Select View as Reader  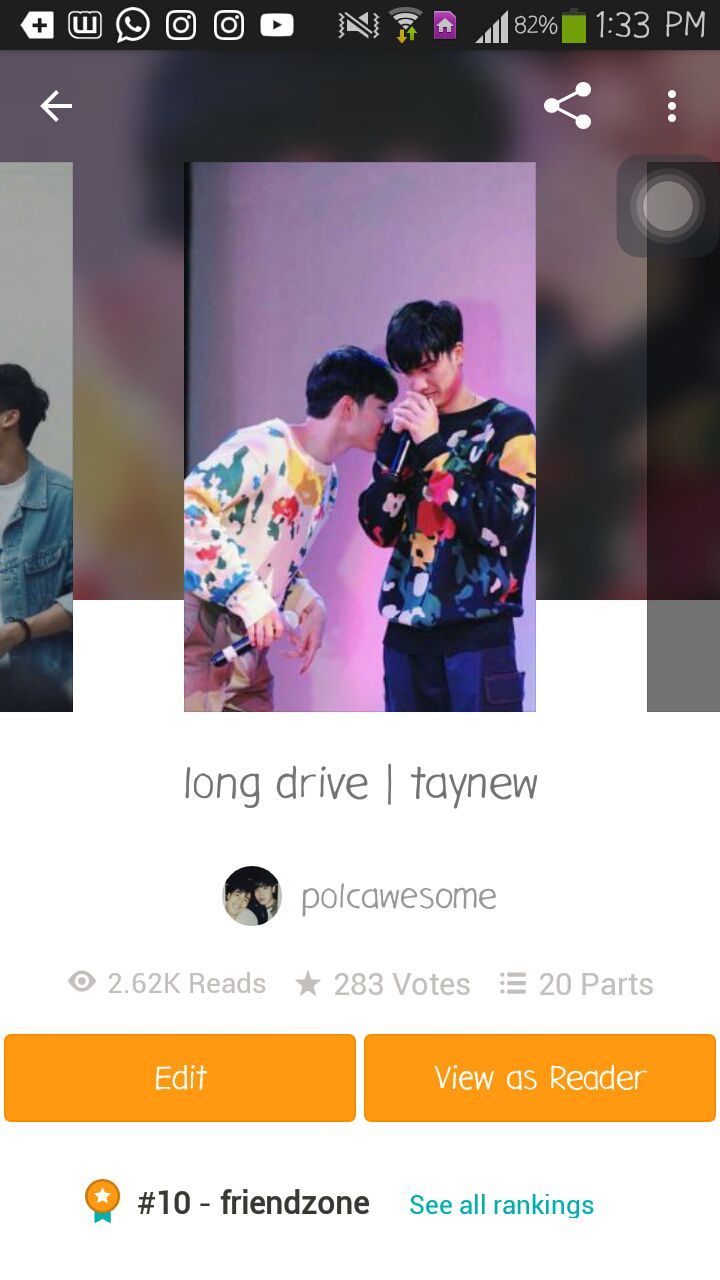540,1078
